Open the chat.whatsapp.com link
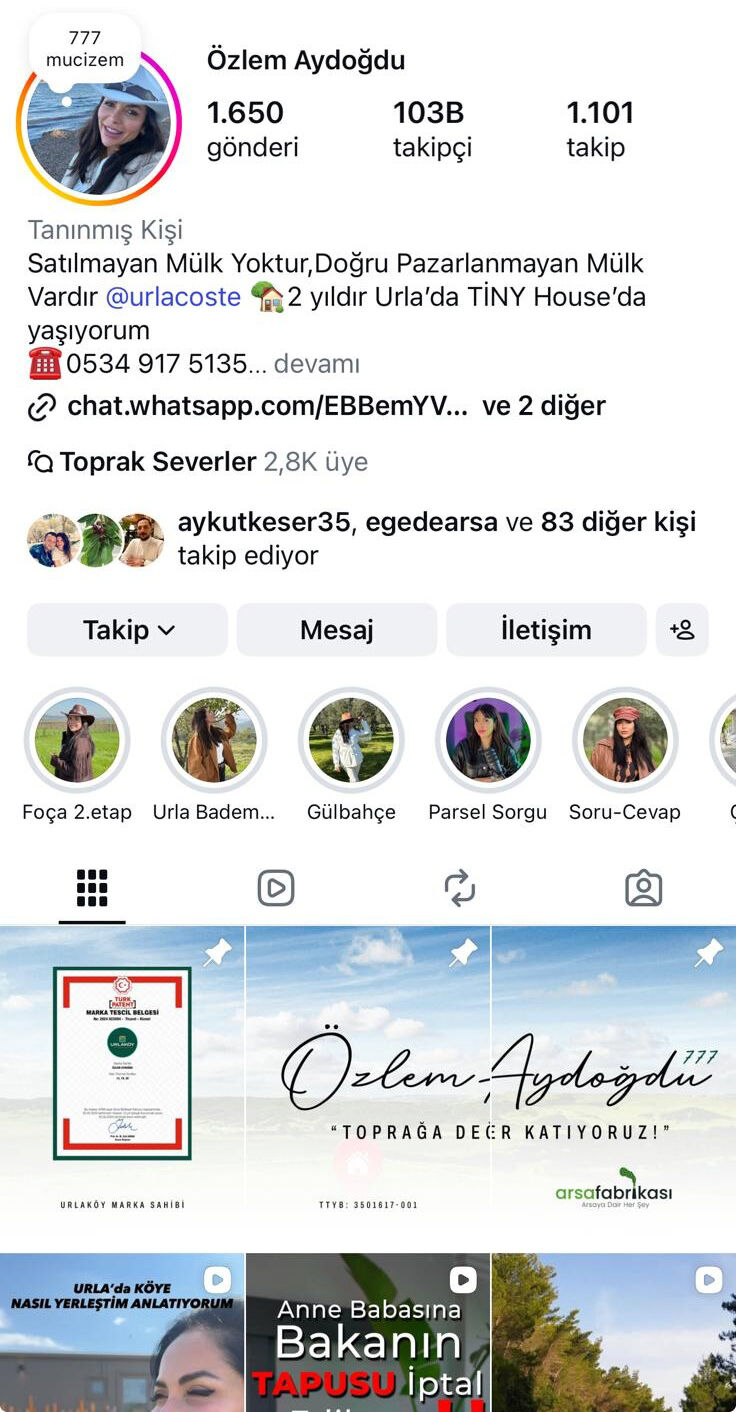 [266, 406]
